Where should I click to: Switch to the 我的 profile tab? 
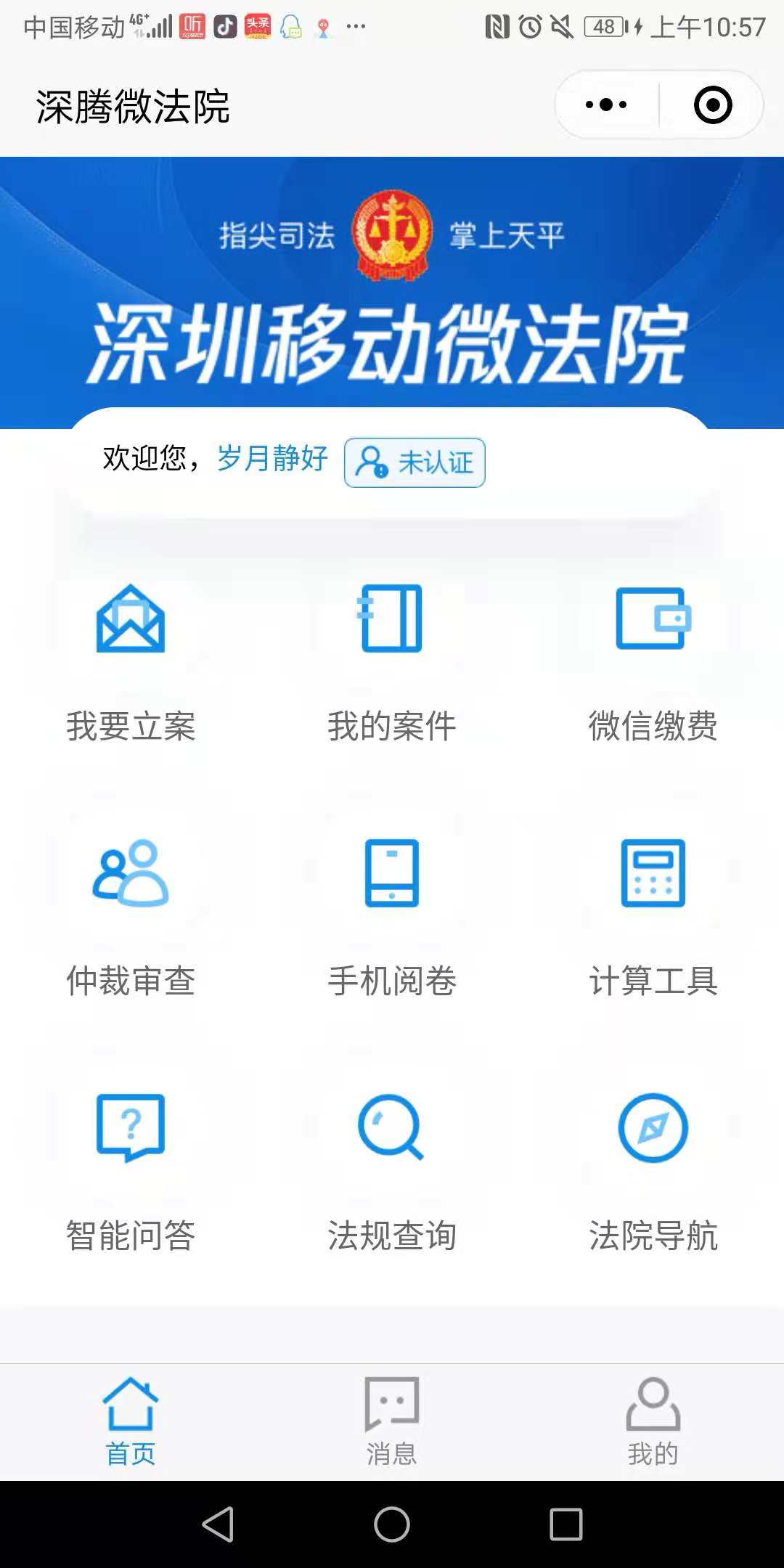[653, 1421]
